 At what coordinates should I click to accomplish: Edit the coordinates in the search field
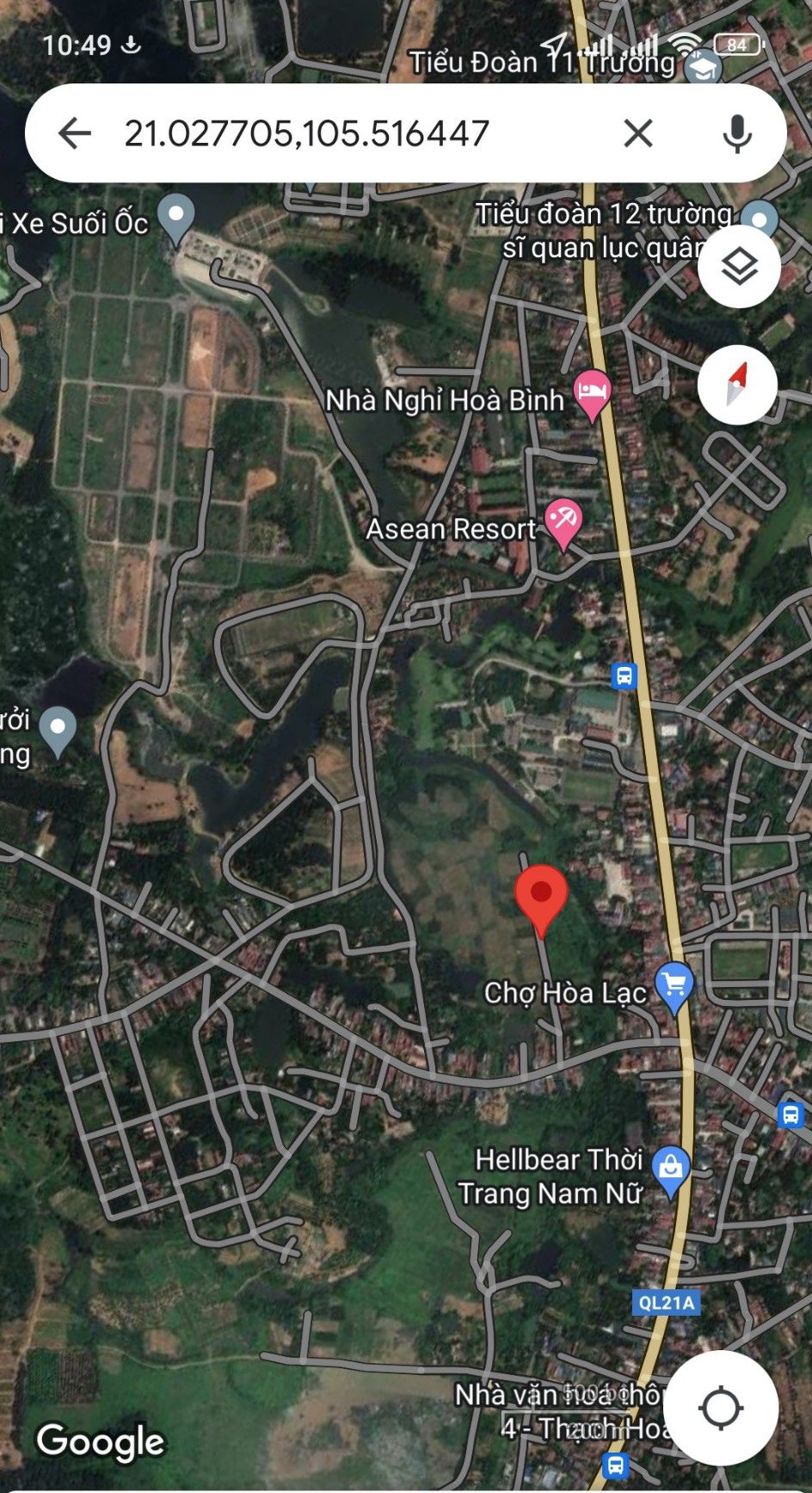click(307, 133)
